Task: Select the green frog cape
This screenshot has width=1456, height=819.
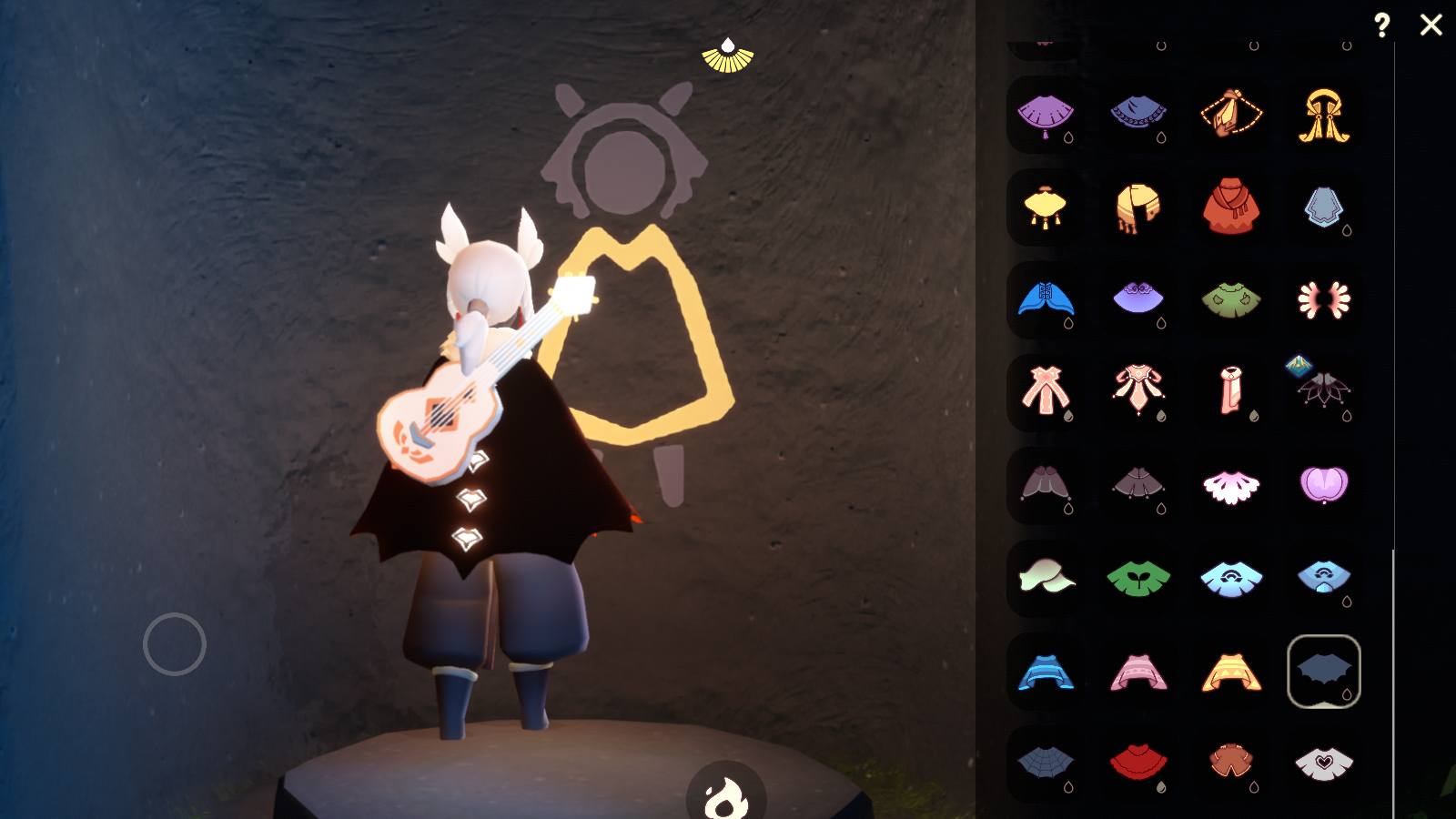Action: (x=1230, y=299)
